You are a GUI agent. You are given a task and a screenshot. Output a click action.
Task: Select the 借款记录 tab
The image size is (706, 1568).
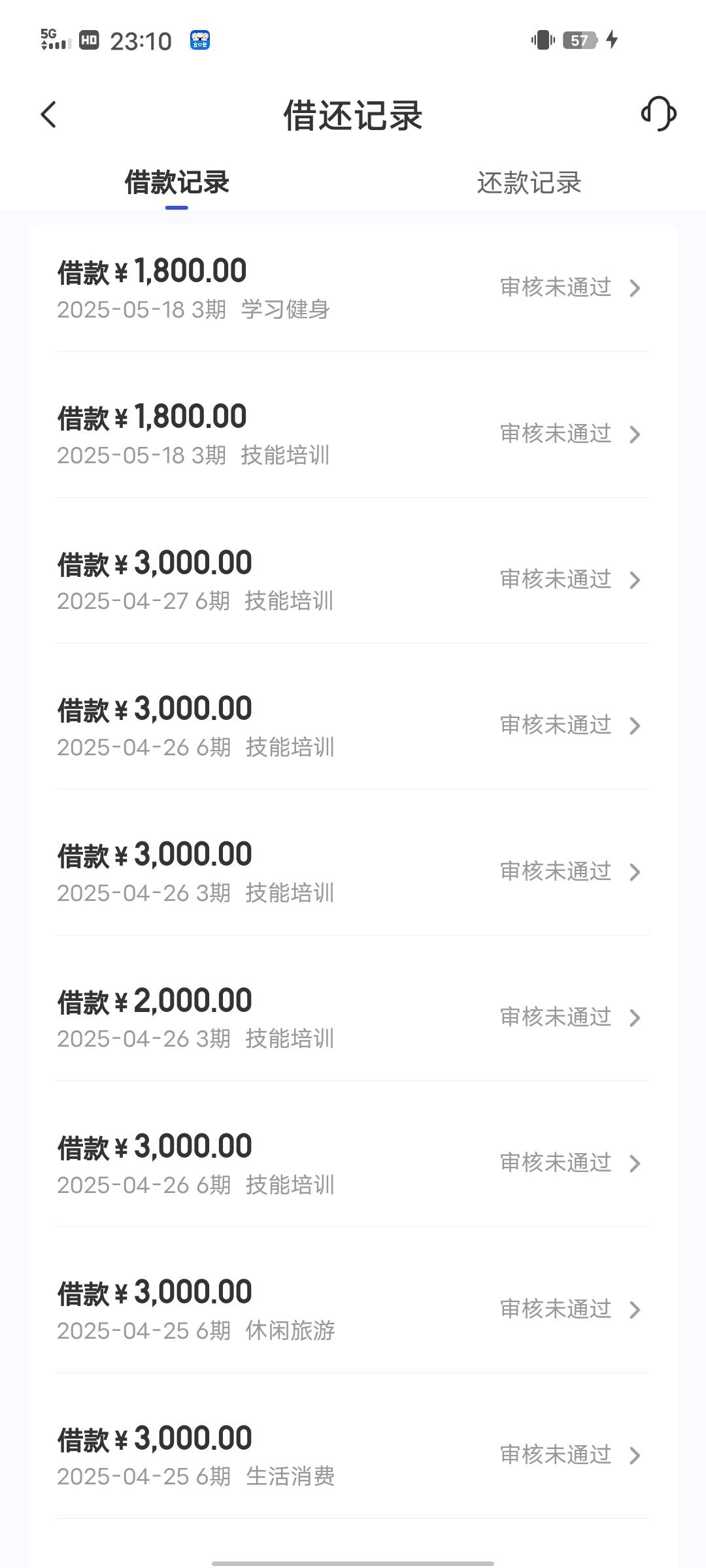(x=176, y=183)
